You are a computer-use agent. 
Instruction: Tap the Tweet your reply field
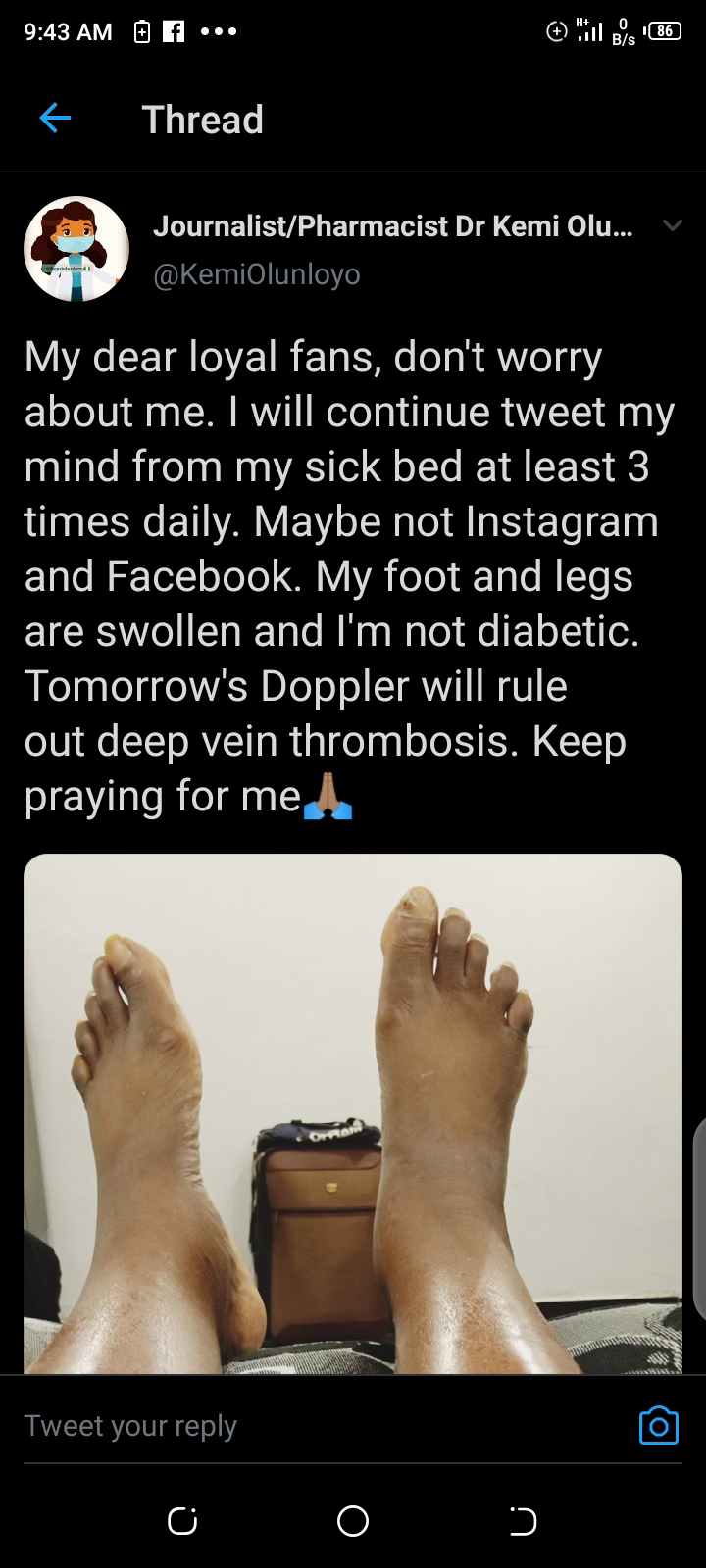(x=294, y=1426)
